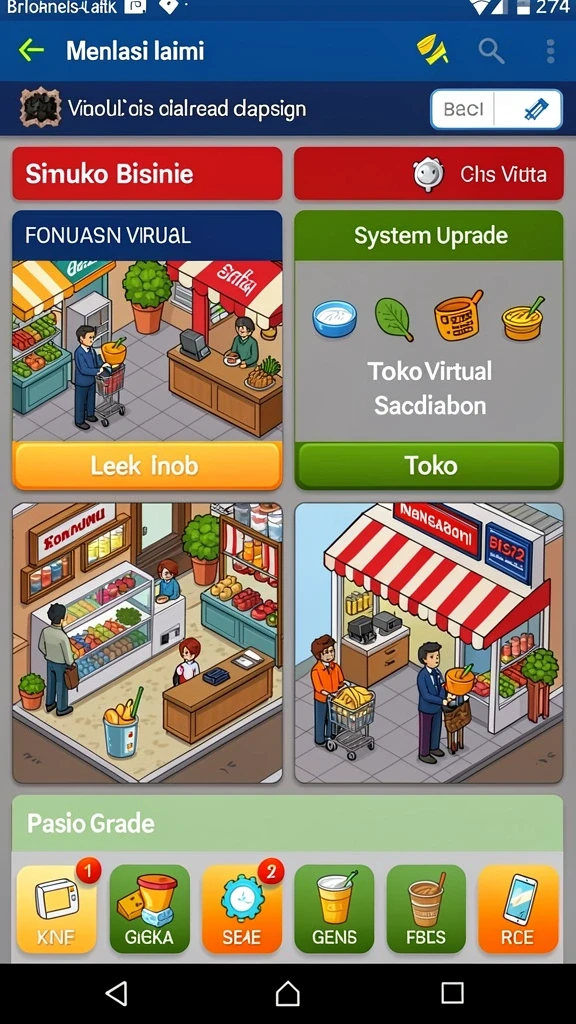Image resolution: width=576 pixels, height=1024 pixels.
Task: Open the striped awning storefront tile
Action: [429, 643]
